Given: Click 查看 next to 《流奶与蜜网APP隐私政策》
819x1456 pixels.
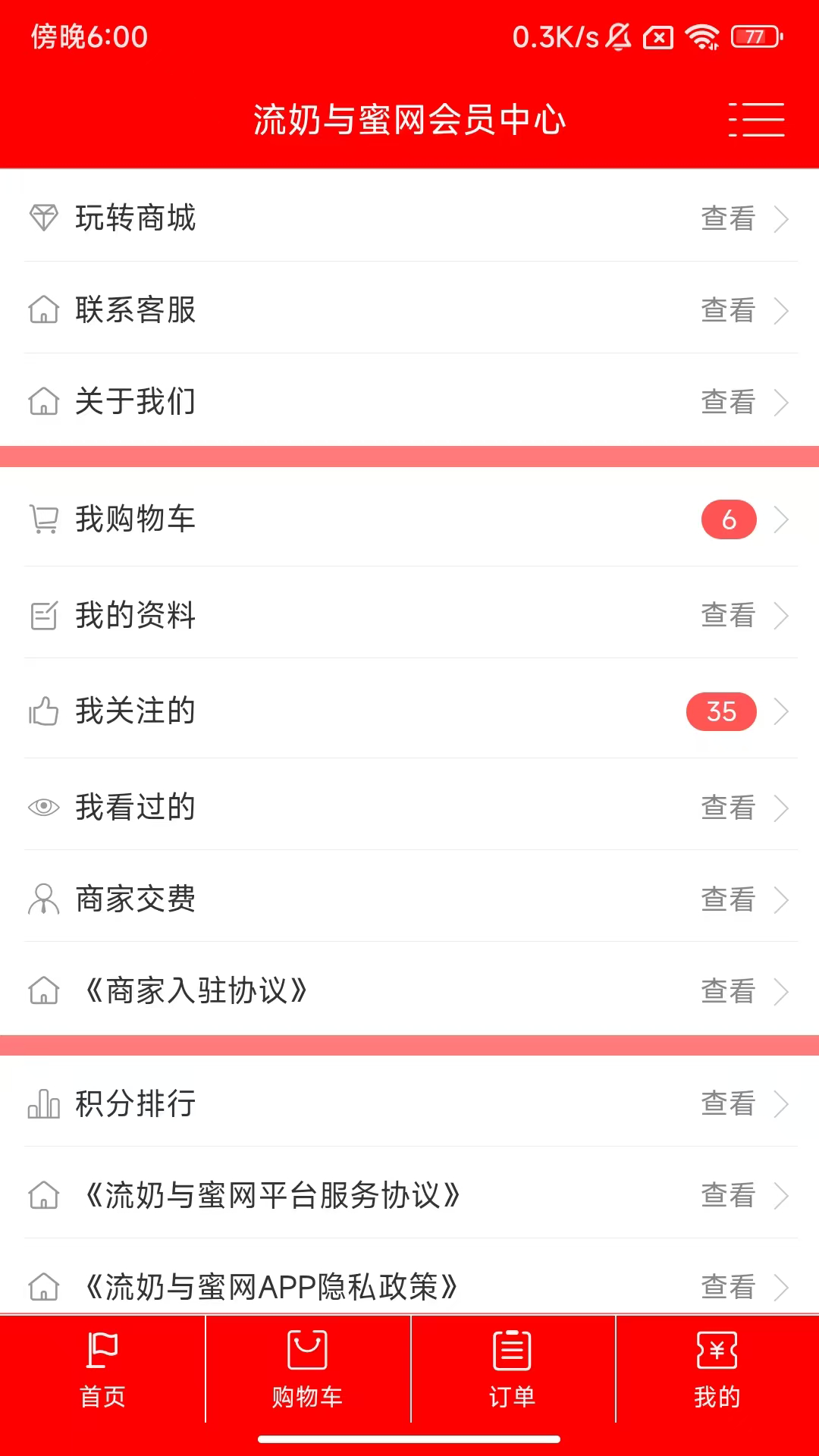Looking at the screenshot, I should (728, 1286).
